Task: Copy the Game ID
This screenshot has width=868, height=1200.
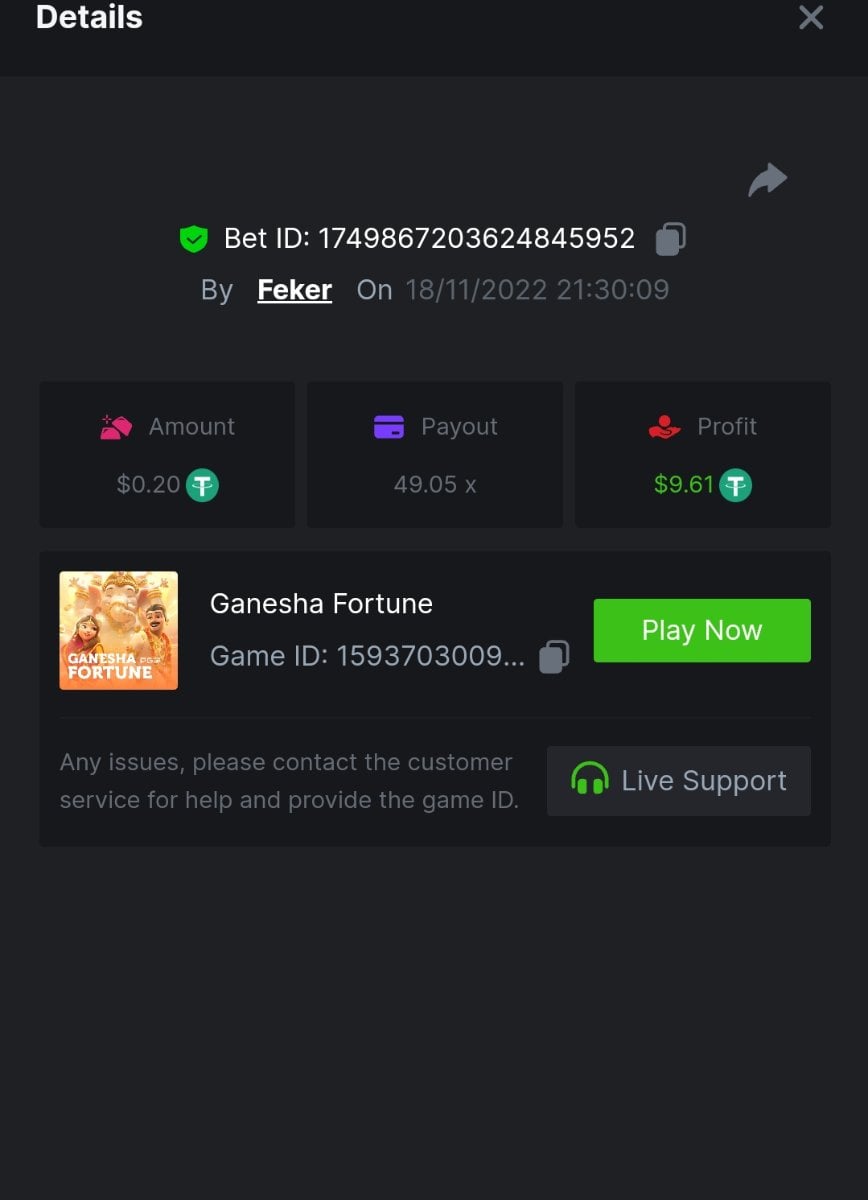Action: click(x=554, y=657)
